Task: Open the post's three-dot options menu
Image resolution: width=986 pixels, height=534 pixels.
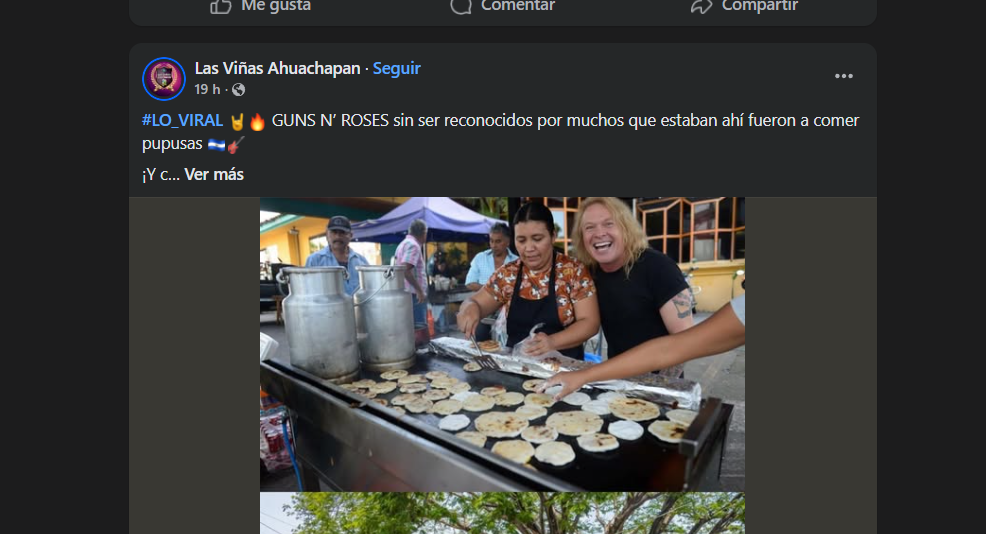Action: (844, 77)
